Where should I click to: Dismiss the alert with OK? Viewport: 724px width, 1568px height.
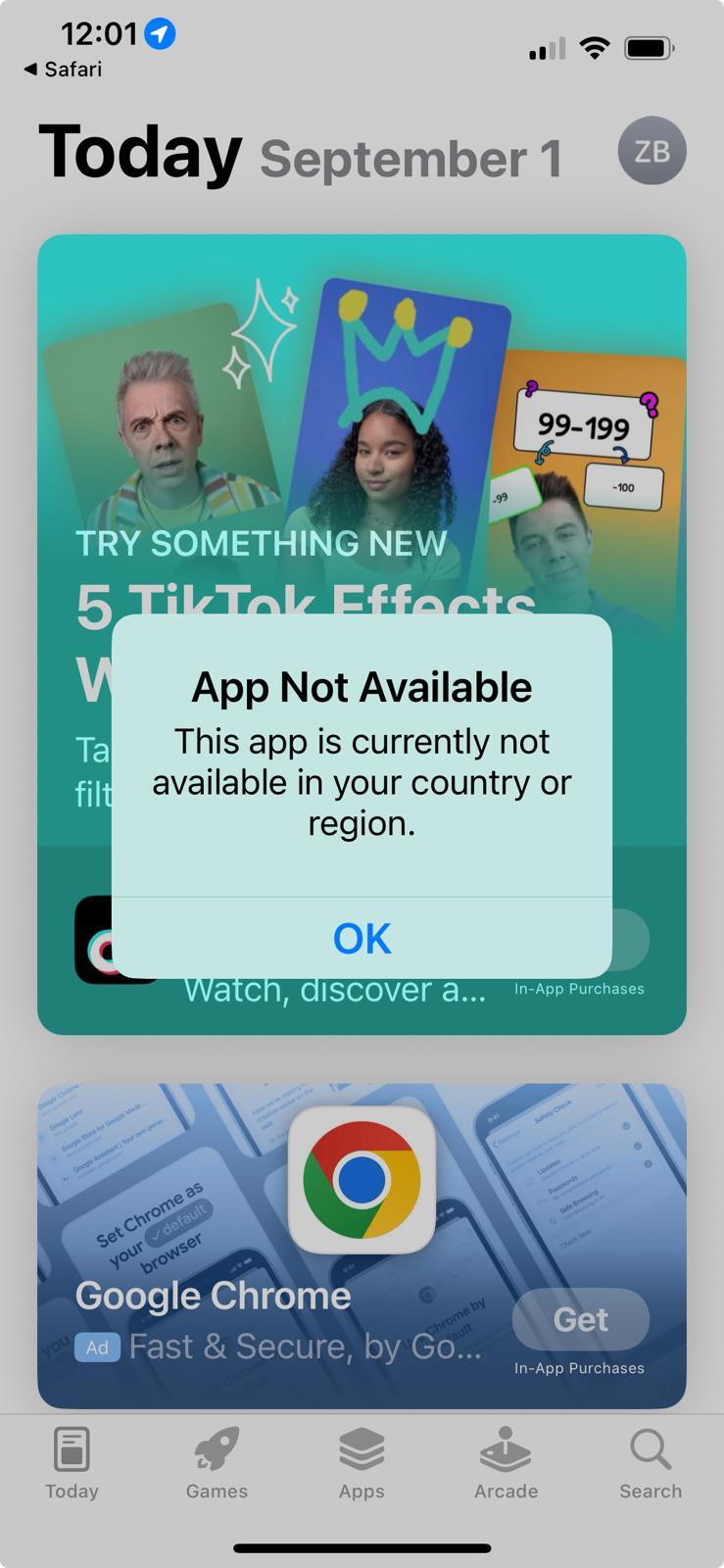[362, 938]
